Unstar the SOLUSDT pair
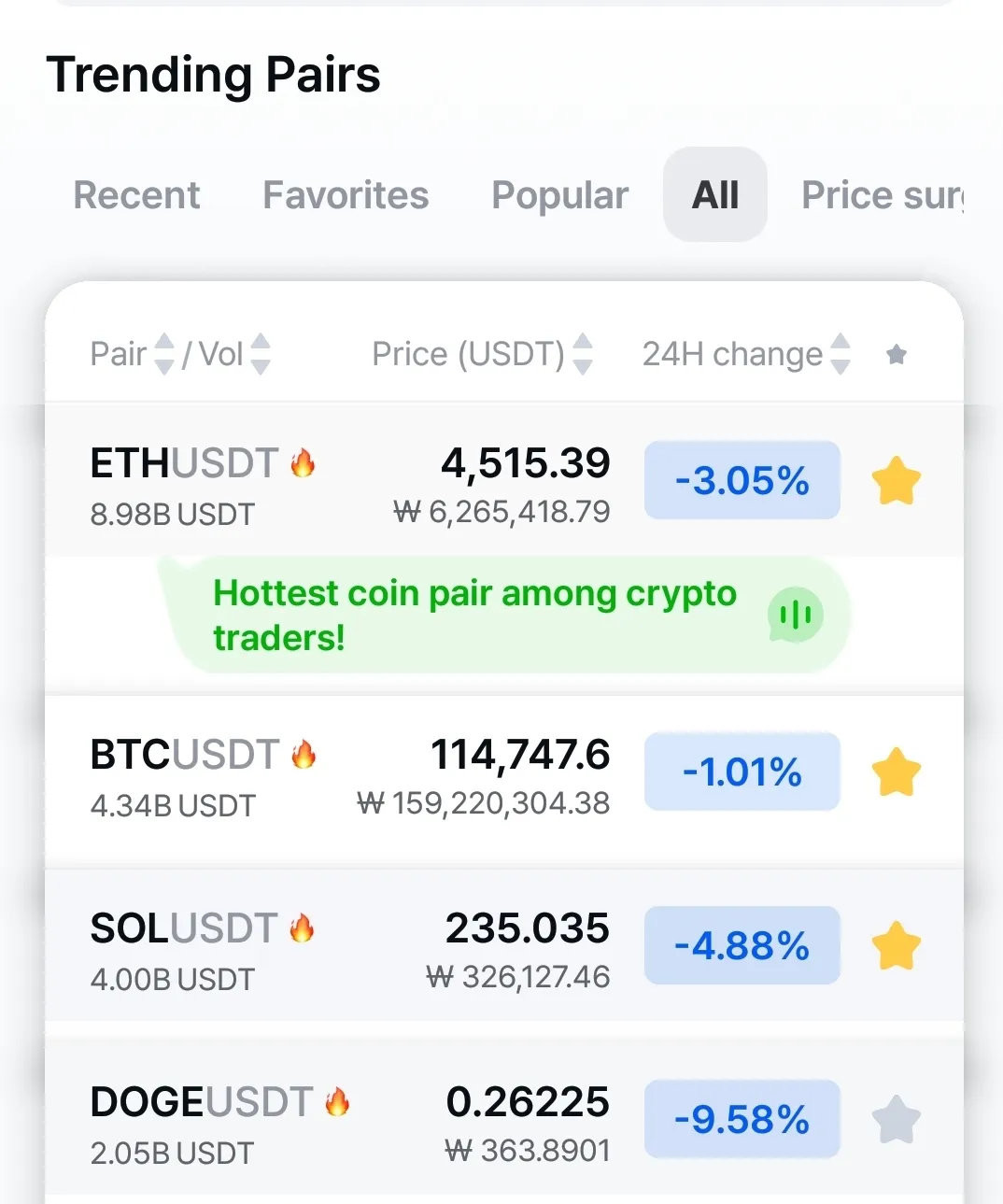 tap(897, 946)
